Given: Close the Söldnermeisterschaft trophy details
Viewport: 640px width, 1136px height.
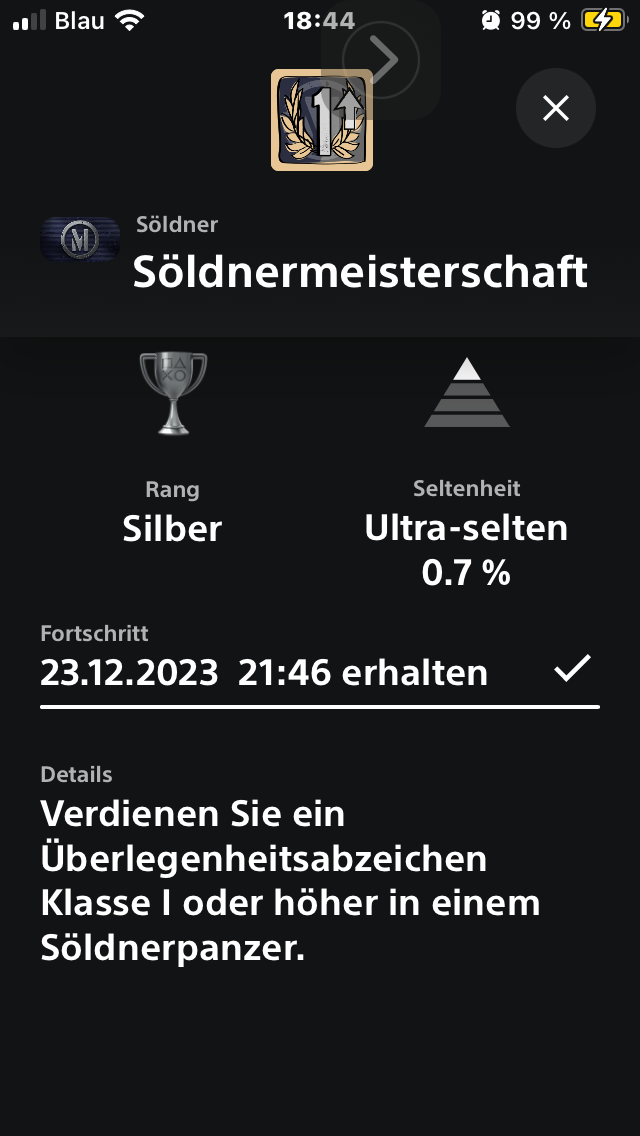Looking at the screenshot, I should coord(556,109).
